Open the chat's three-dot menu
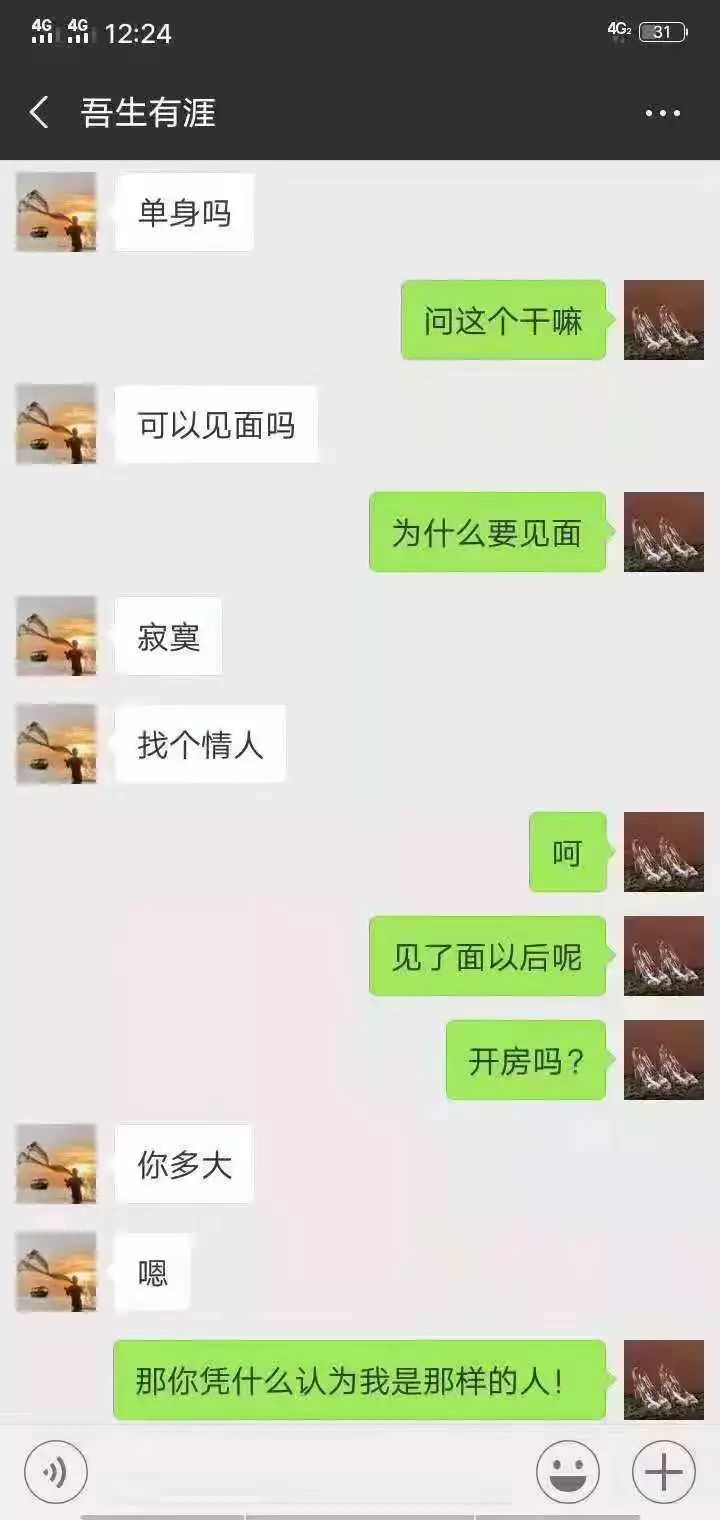The width and height of the screenshot is (720, 1520). pyautogui.click(x=662, y=114)
